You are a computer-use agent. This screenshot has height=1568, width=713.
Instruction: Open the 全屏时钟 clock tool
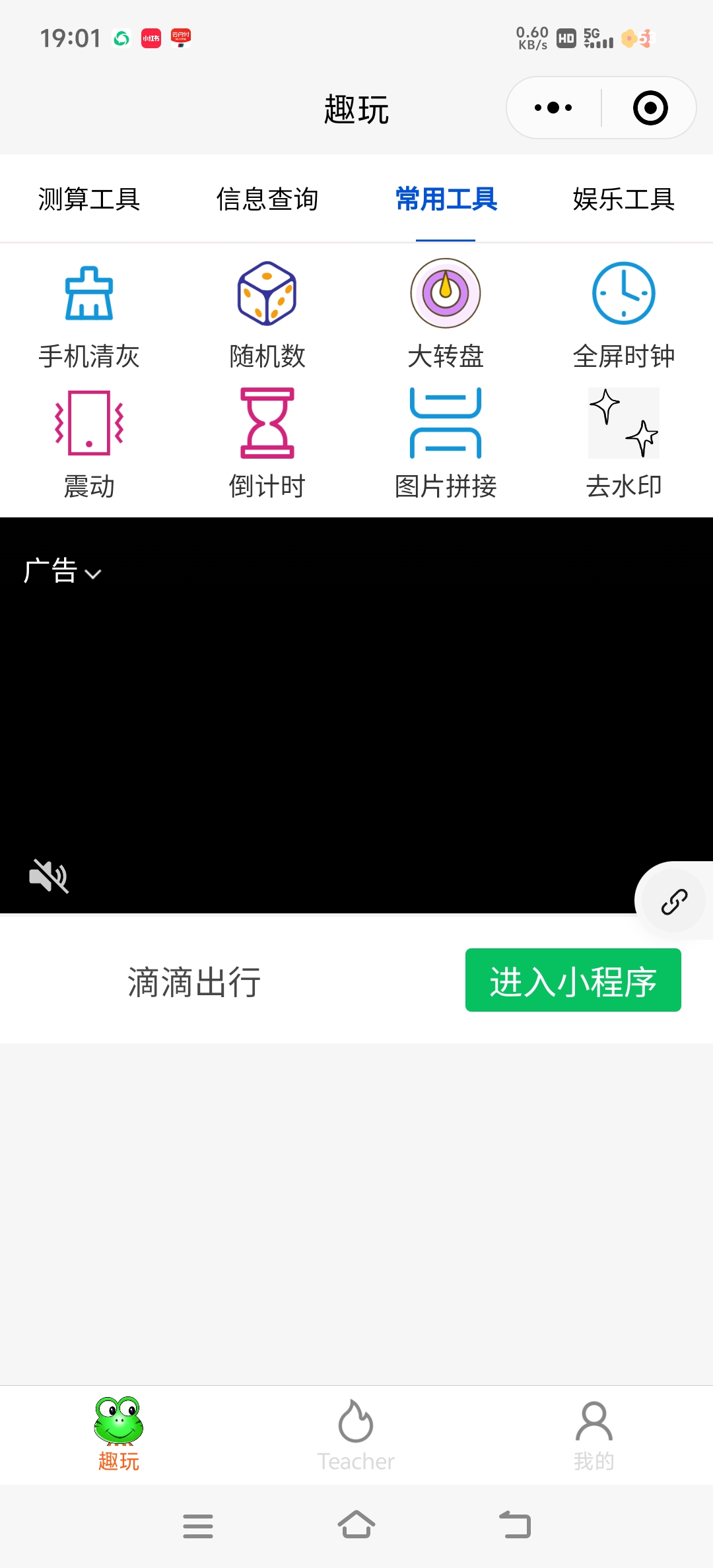click(x=624, y=314)
